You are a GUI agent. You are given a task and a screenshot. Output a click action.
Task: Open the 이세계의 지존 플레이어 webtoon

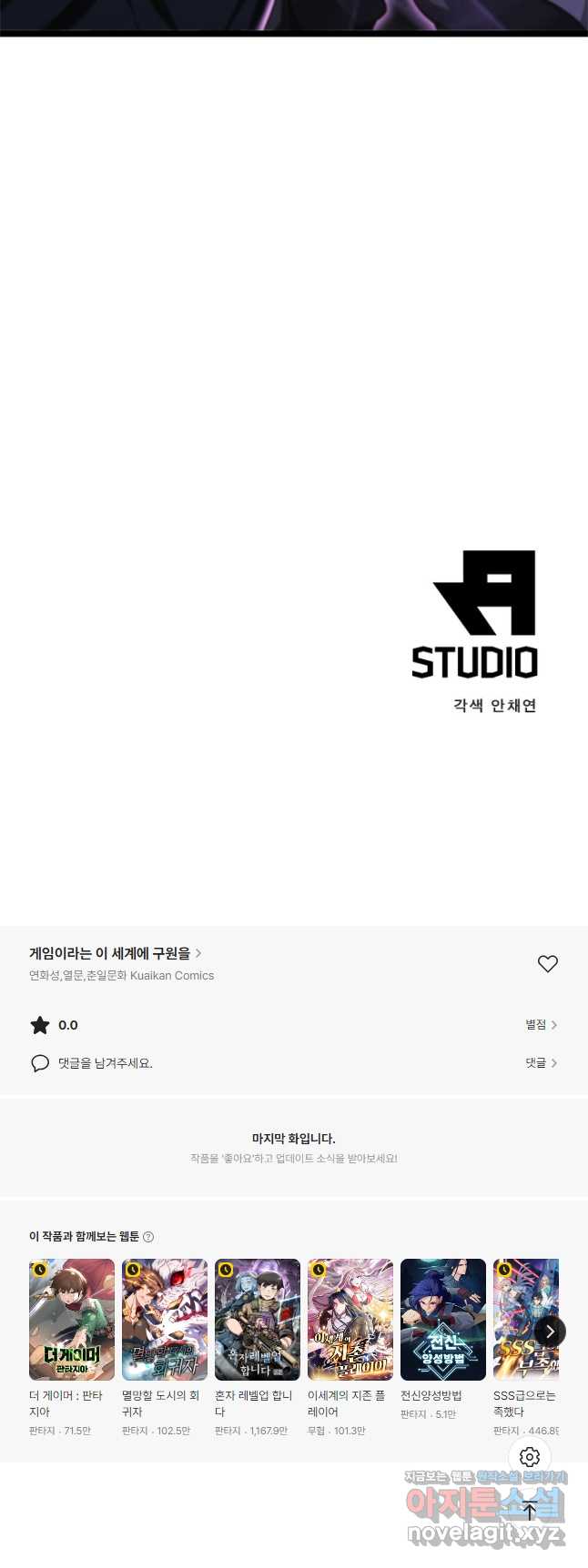click(x=350, y=1320)
